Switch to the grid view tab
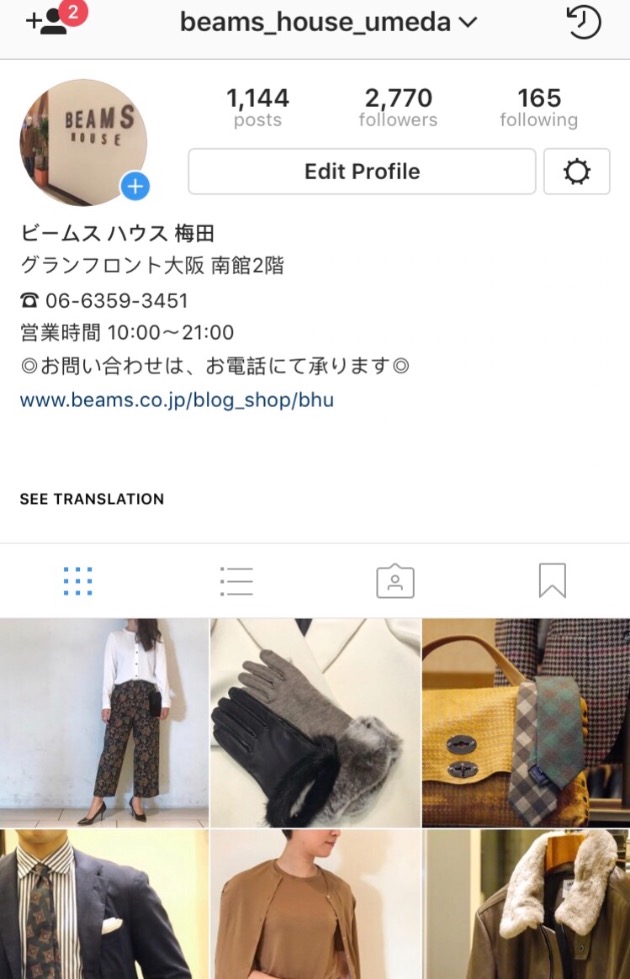 (x=78, y=581)
